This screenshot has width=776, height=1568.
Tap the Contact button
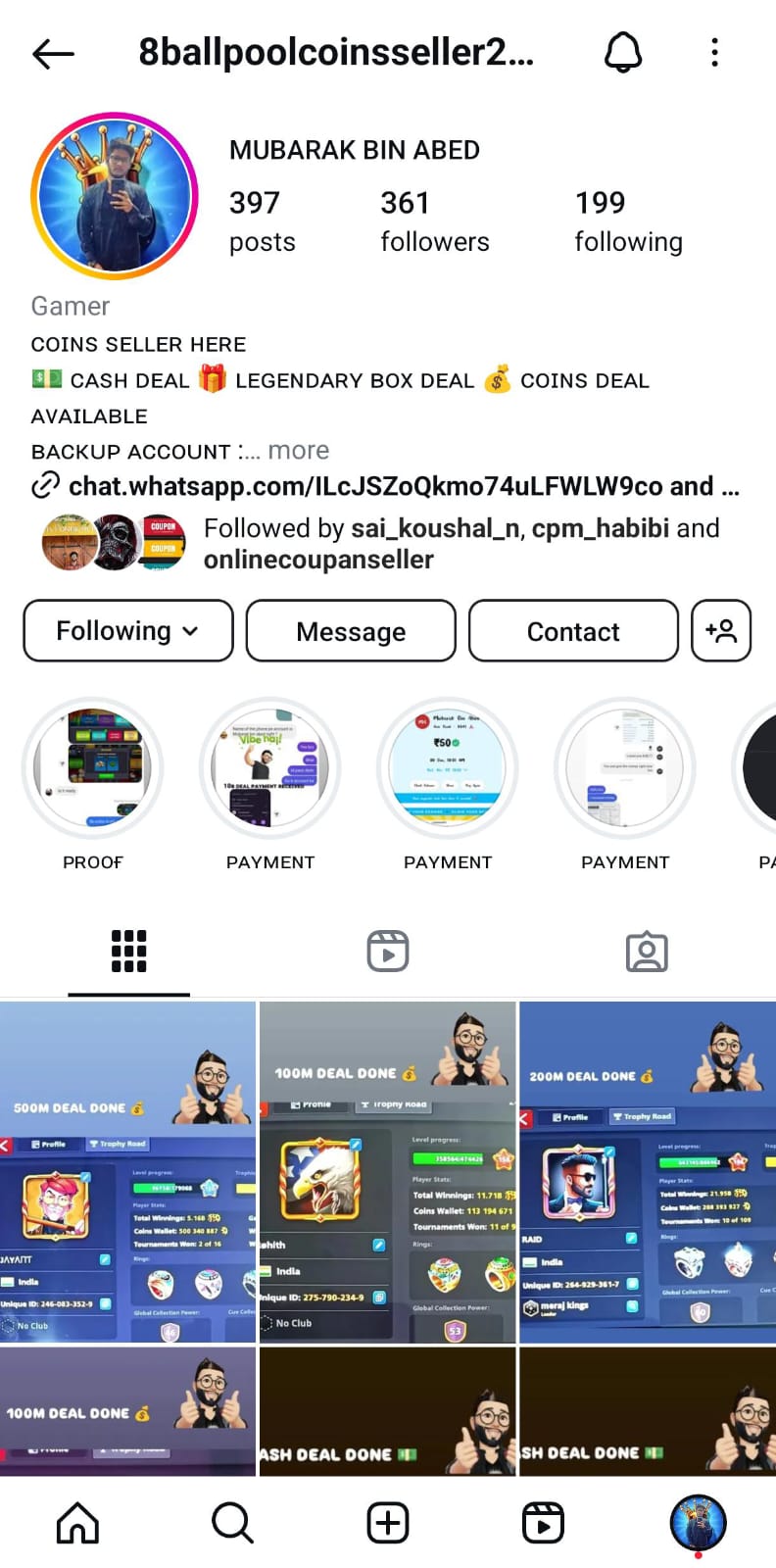click(x=573, y=631)
